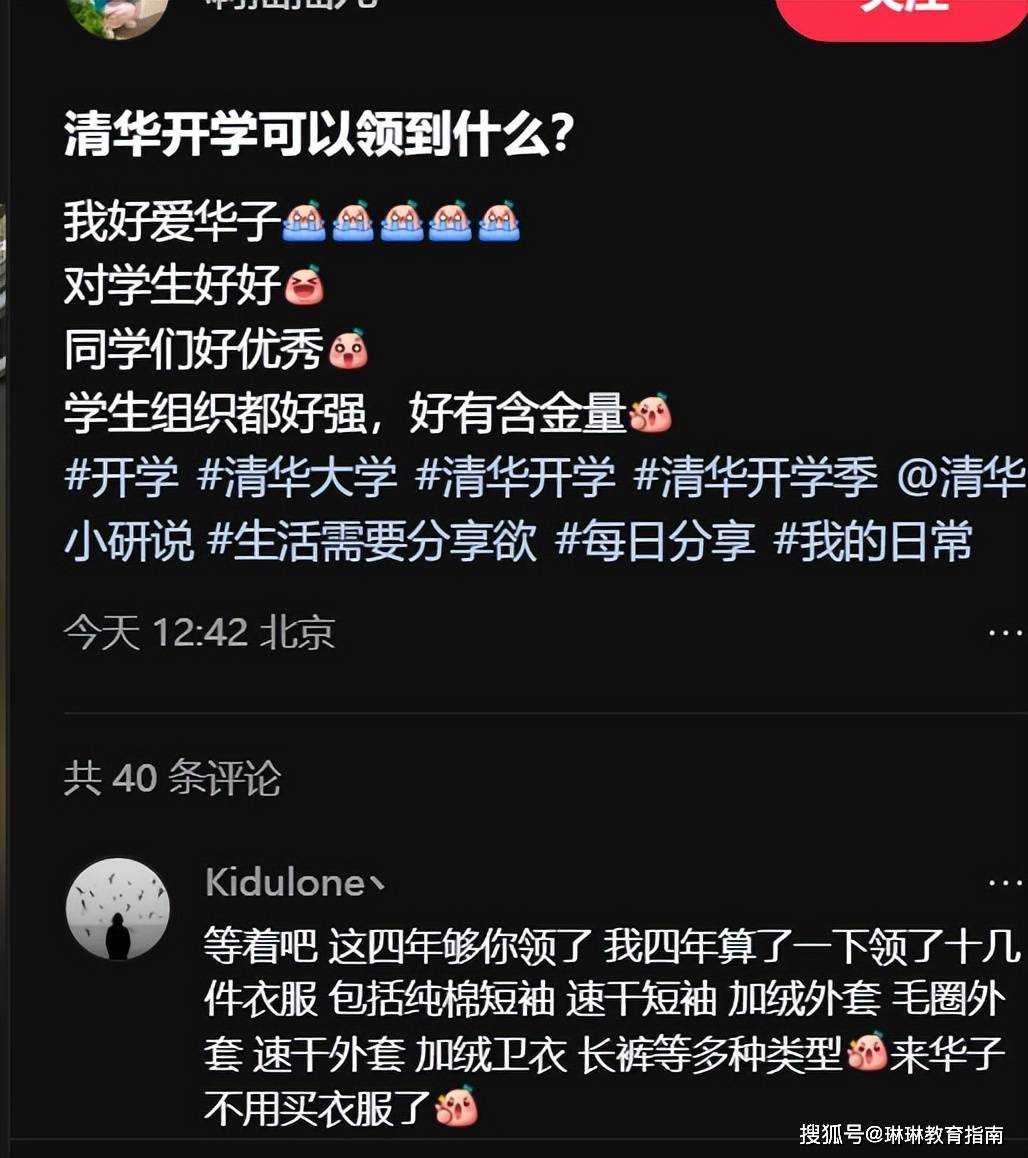Open the #我的日常 hashtag
This screenshot has height=1158, width=1028.
874,542
